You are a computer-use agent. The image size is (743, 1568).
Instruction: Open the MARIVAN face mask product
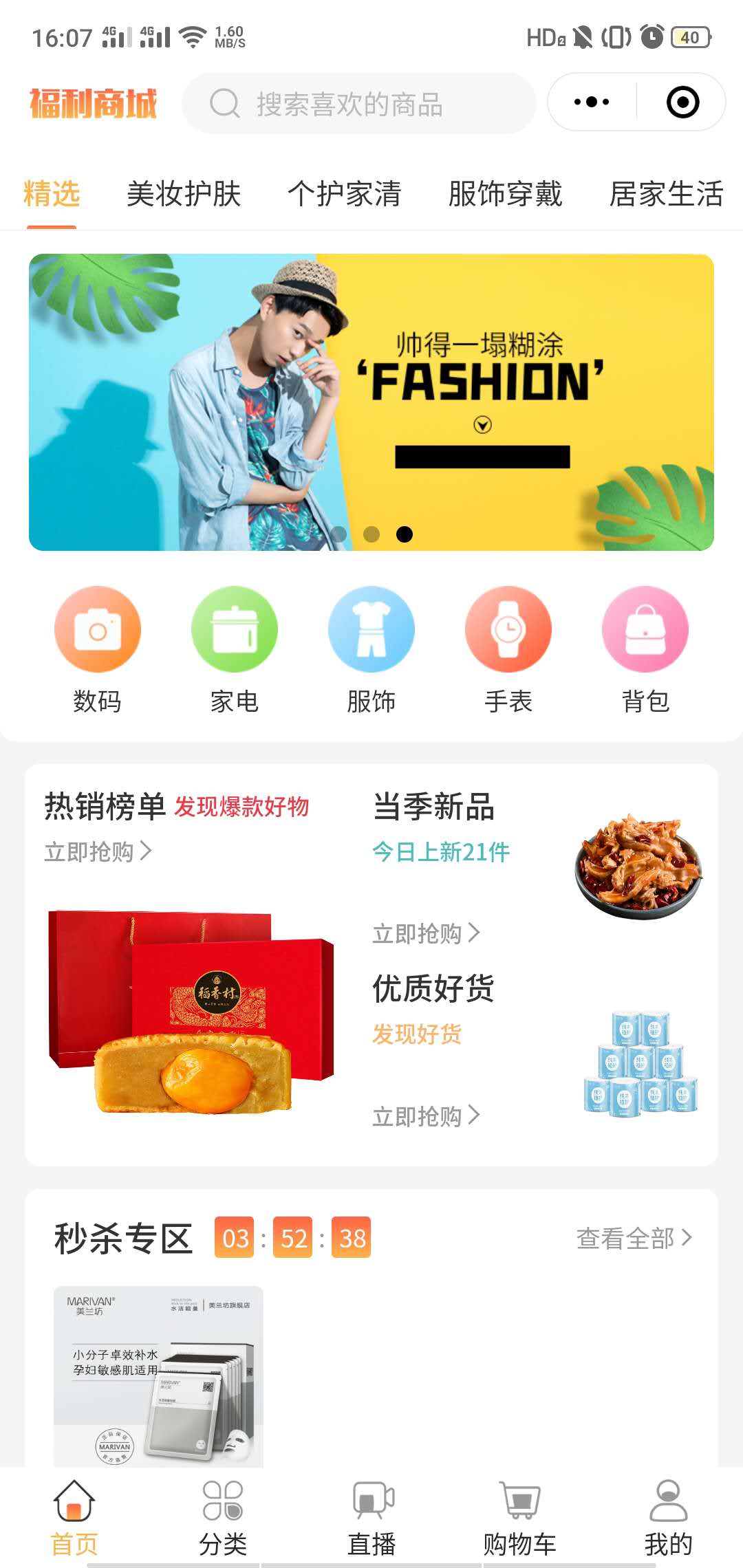158,1375
